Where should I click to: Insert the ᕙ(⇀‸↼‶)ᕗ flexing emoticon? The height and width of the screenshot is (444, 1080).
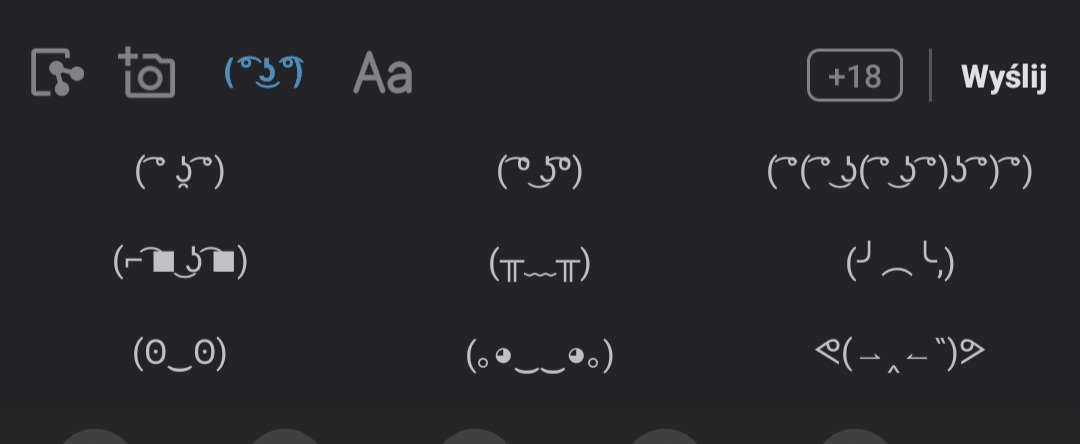click(899, 353)
